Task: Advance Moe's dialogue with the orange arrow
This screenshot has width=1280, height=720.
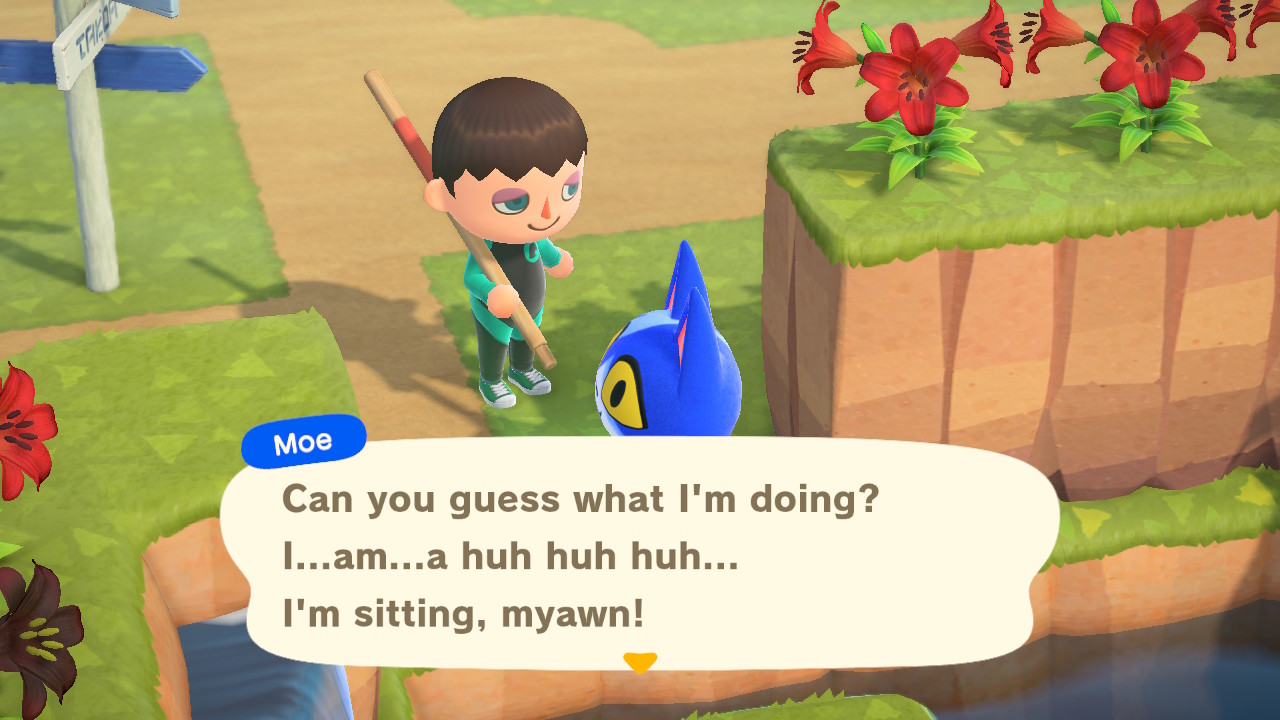Action: (640, 662)
